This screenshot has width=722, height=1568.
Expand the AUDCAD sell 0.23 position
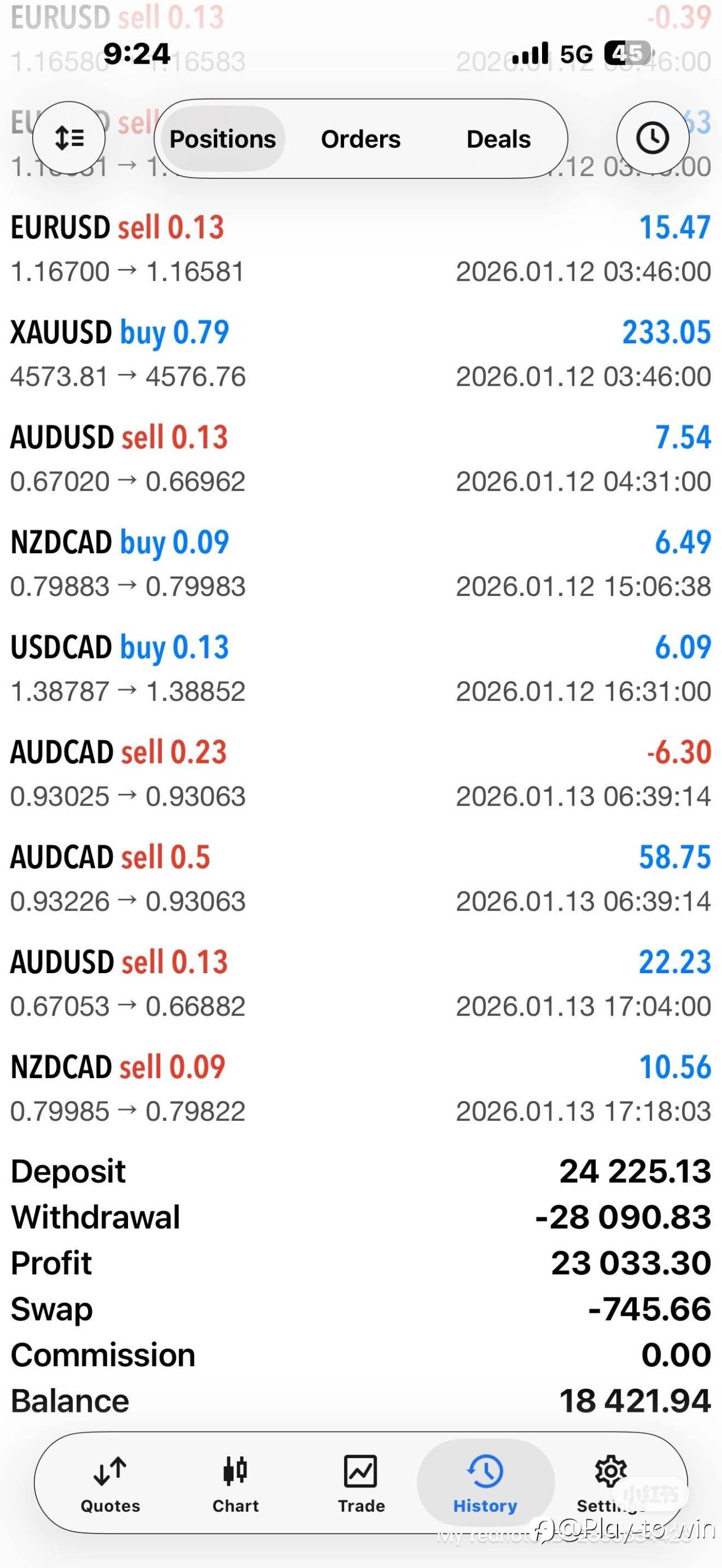point(361,774)
